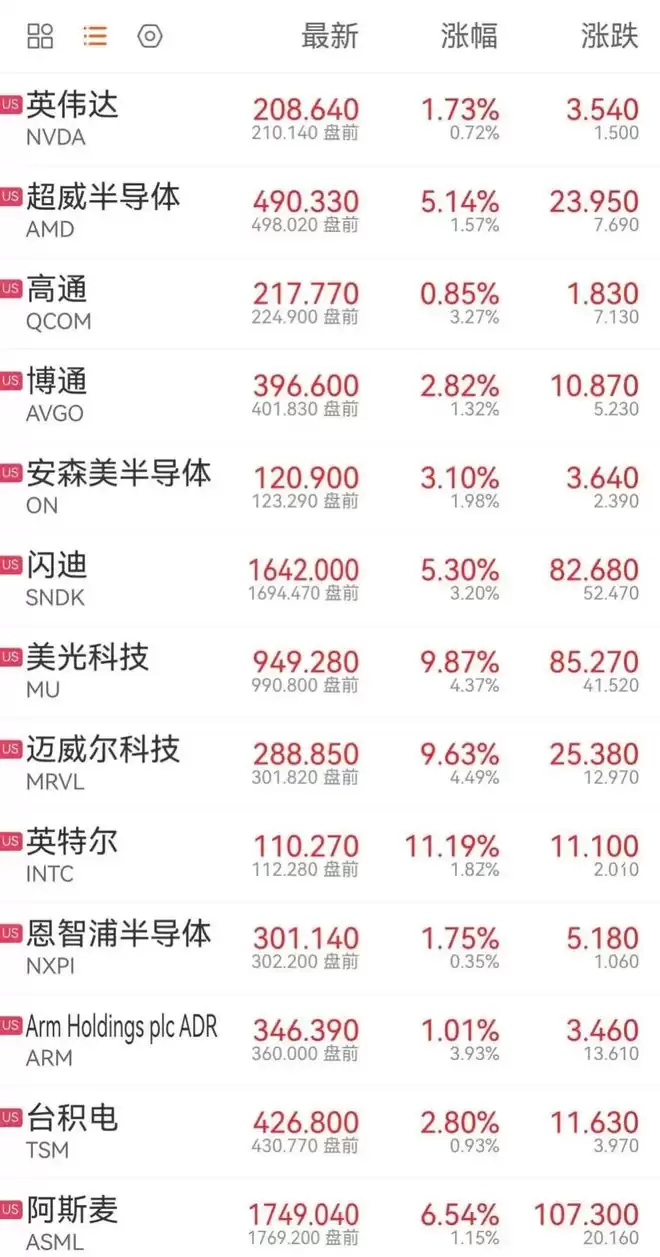View 台积电 TSM stock details
The image size is (660, 1257).
(330, 1131)
